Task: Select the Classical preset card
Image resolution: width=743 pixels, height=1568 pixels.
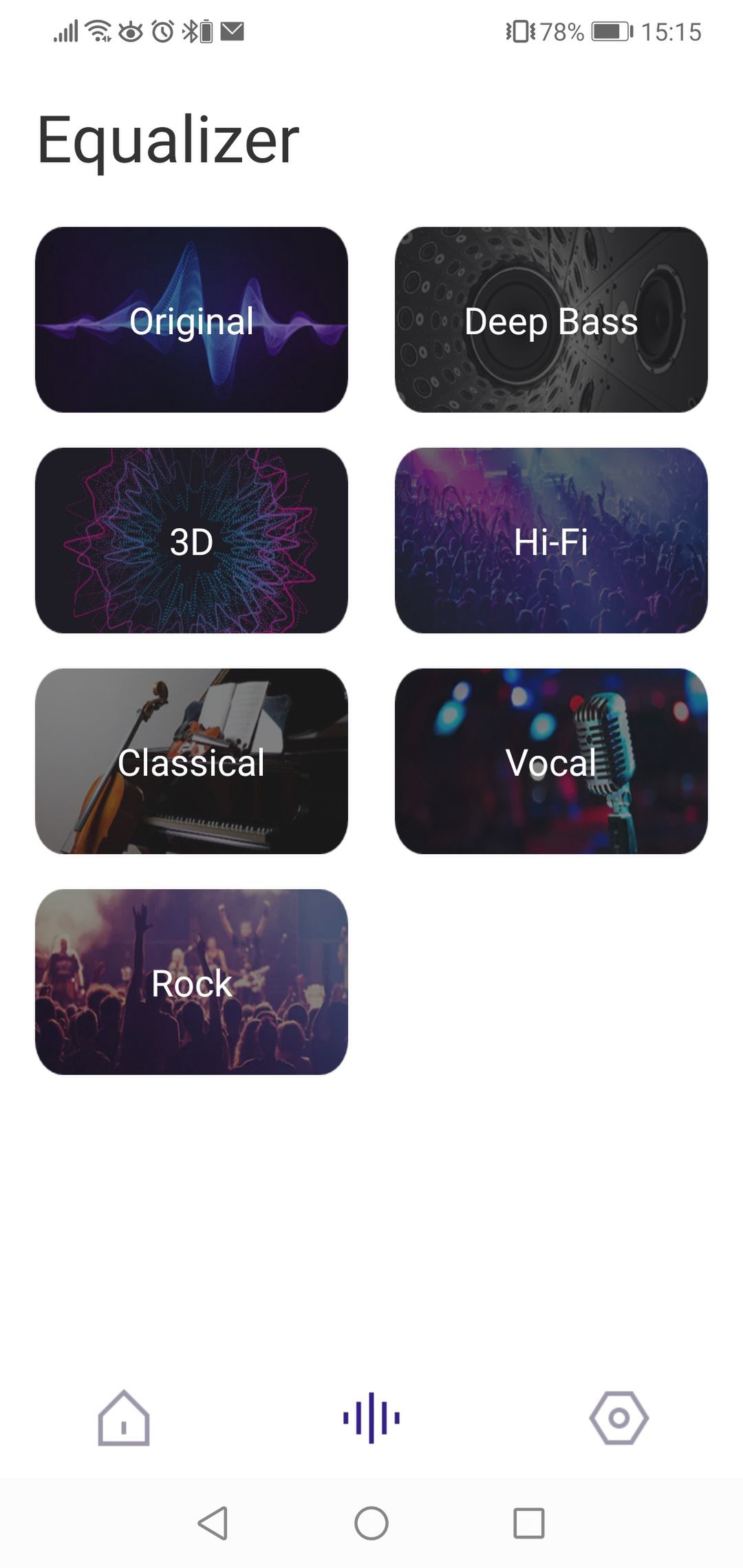Action: click(x=191, y=761)
